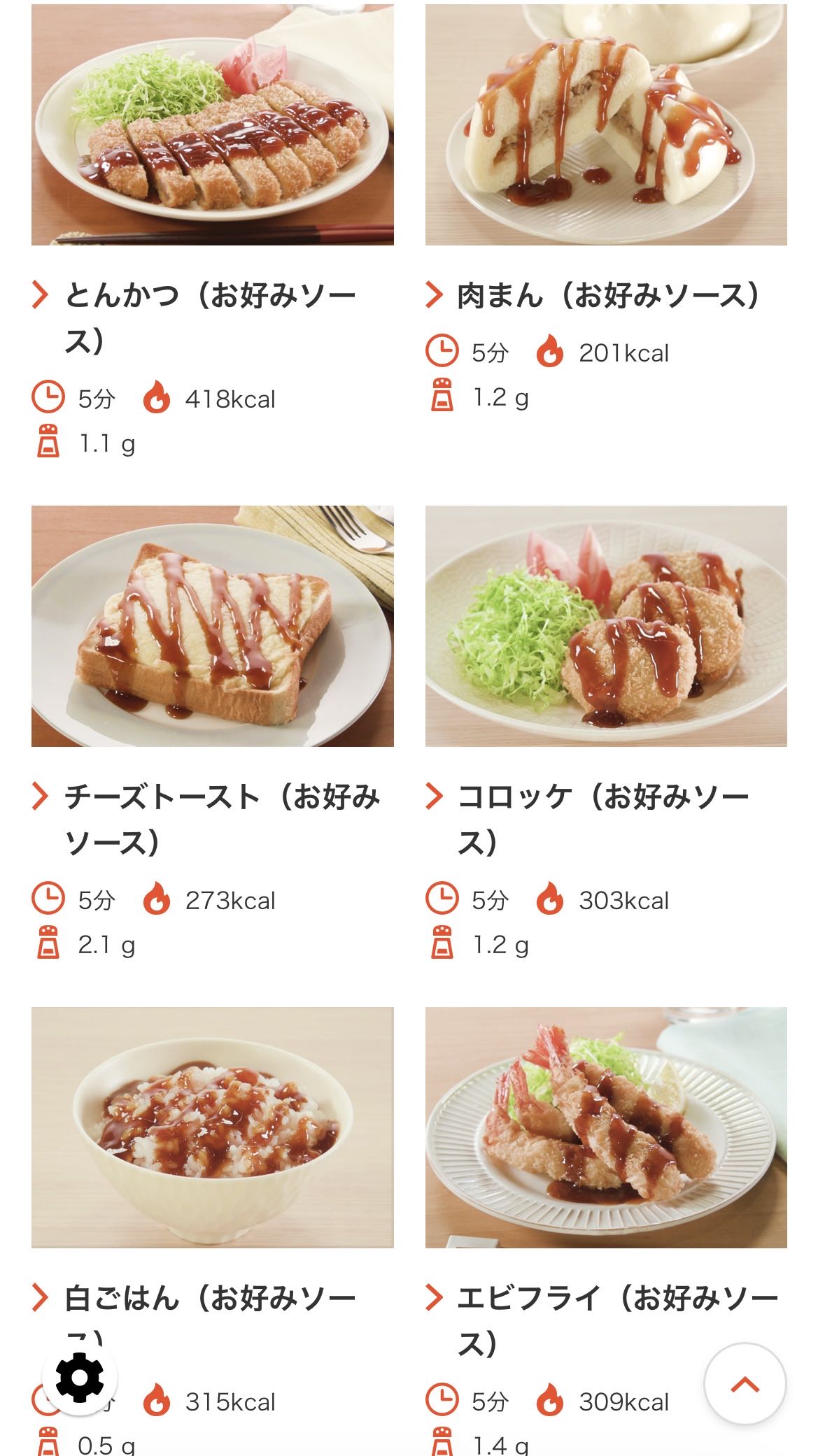
Task: Tap the とんかつ（お好みソース）title link
Action: tap(210, 318)
